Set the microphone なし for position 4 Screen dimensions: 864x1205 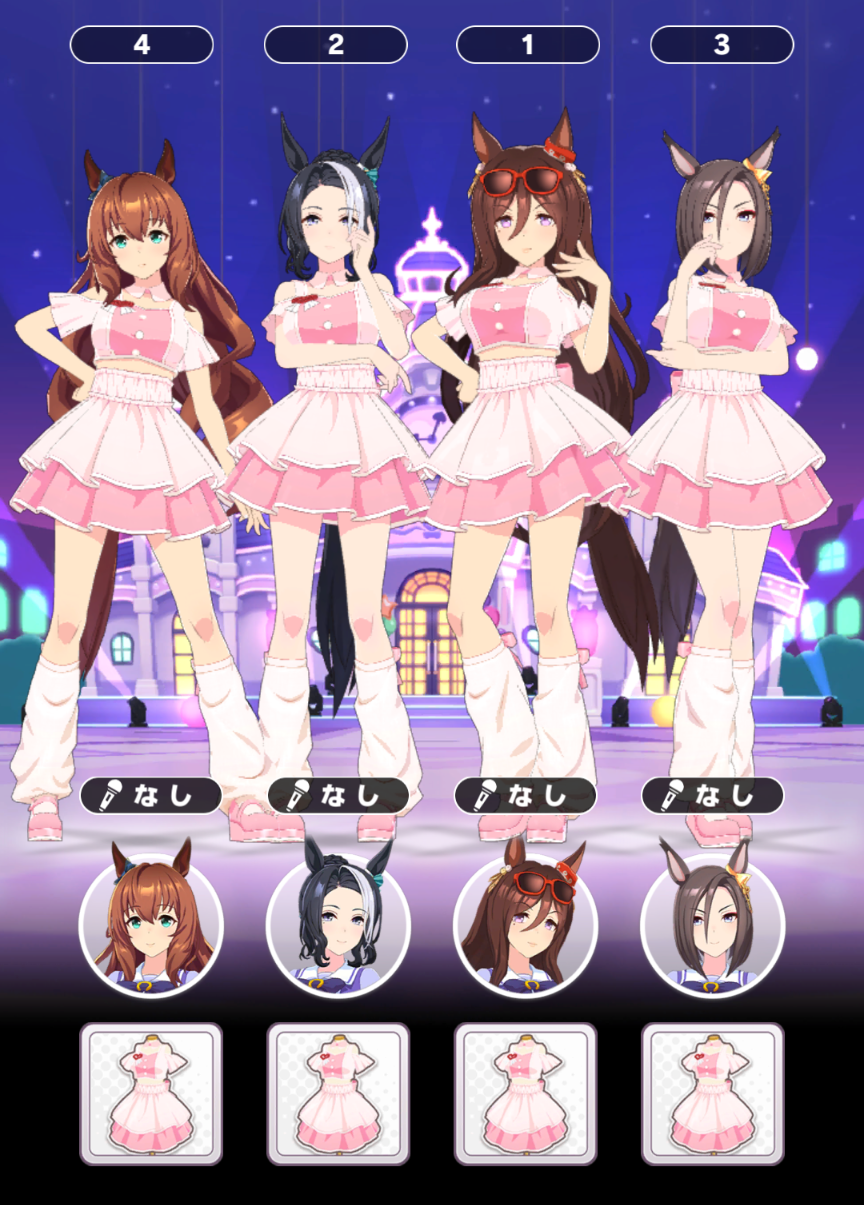(x=151, y=795)
